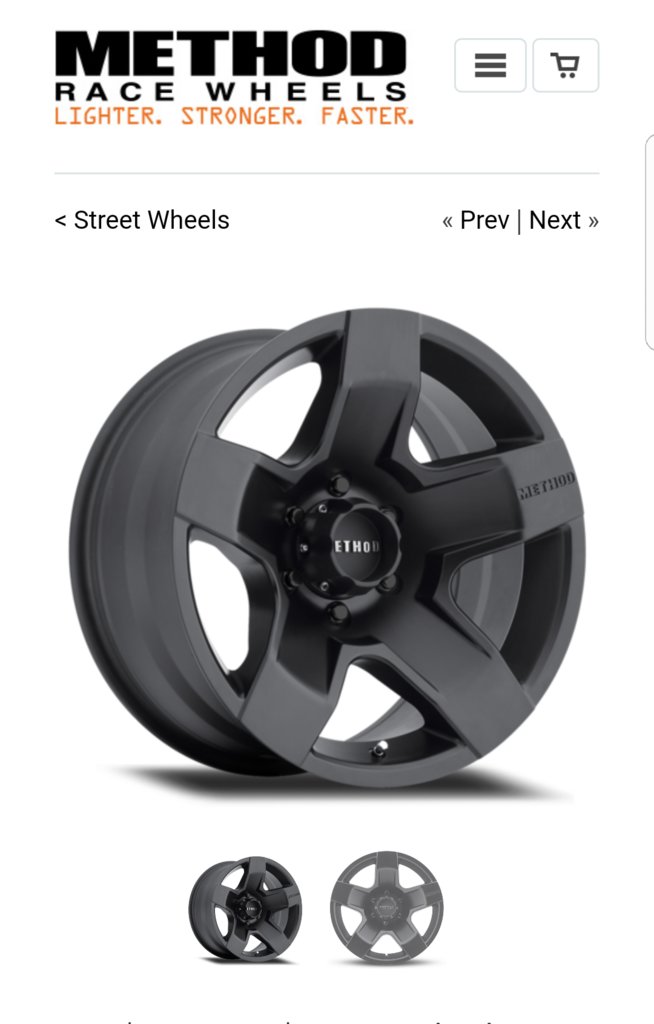Viewport: 654px width, 1024px height.
Task: Go back to Street Wheels
Action: (x=142, y=220)
